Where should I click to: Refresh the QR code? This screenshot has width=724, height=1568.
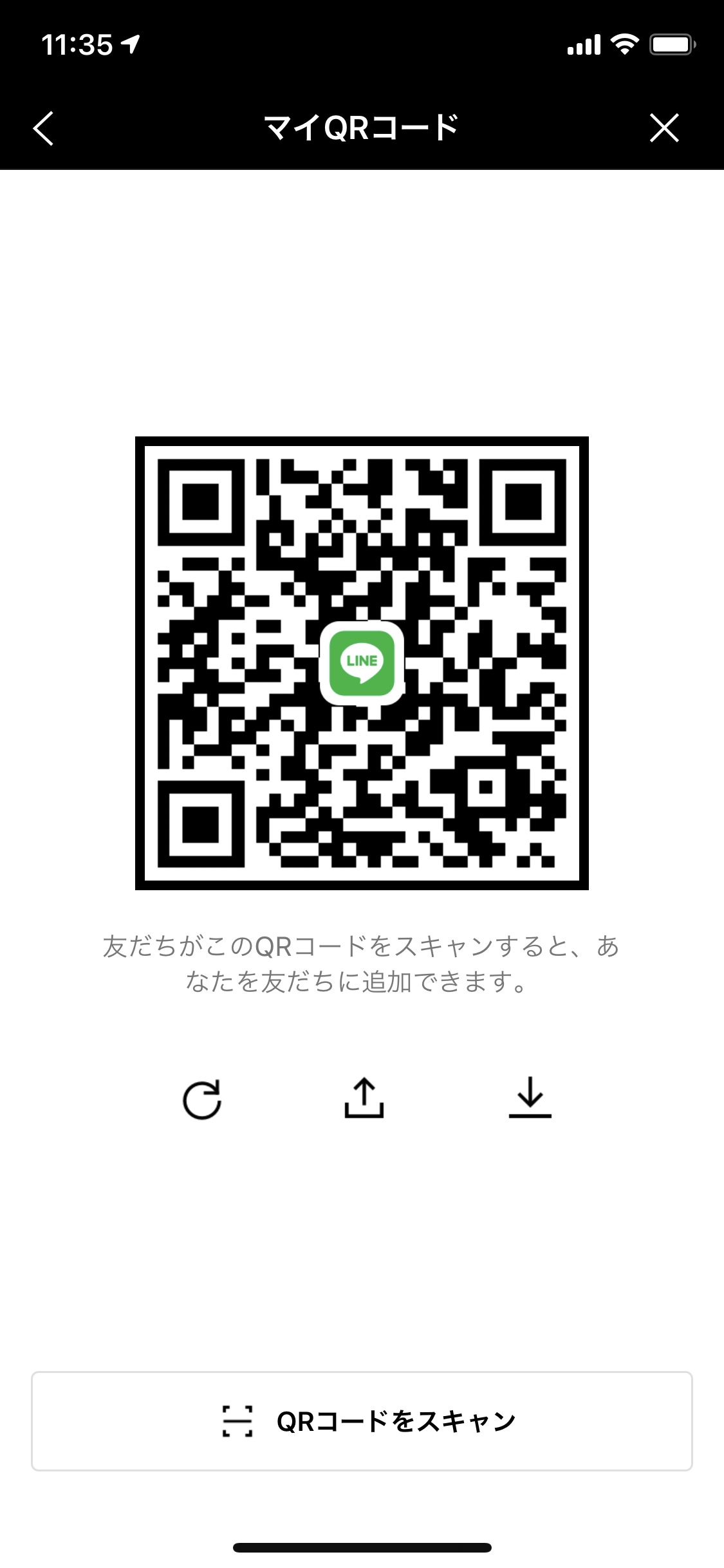202,1099
